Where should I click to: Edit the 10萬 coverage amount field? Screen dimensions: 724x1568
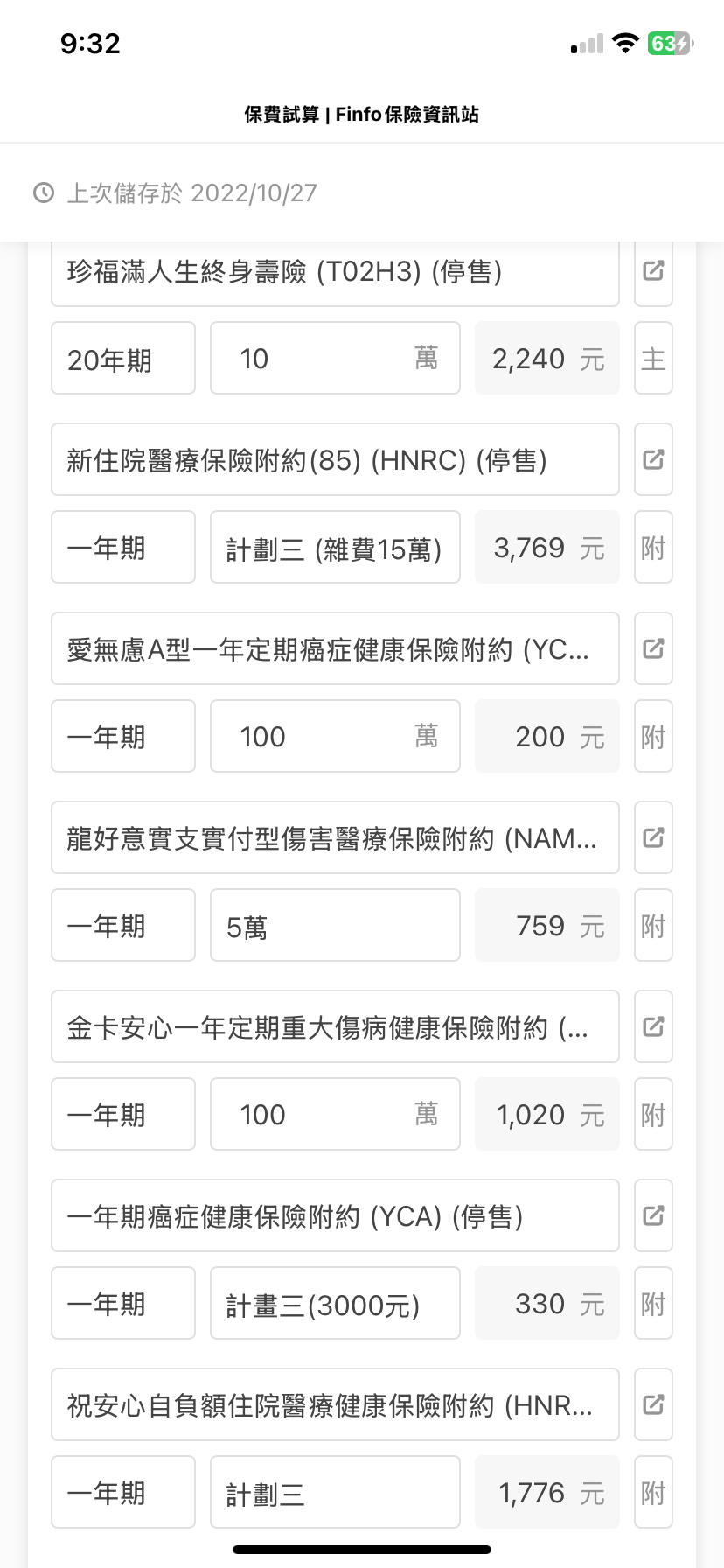point(335,358)
